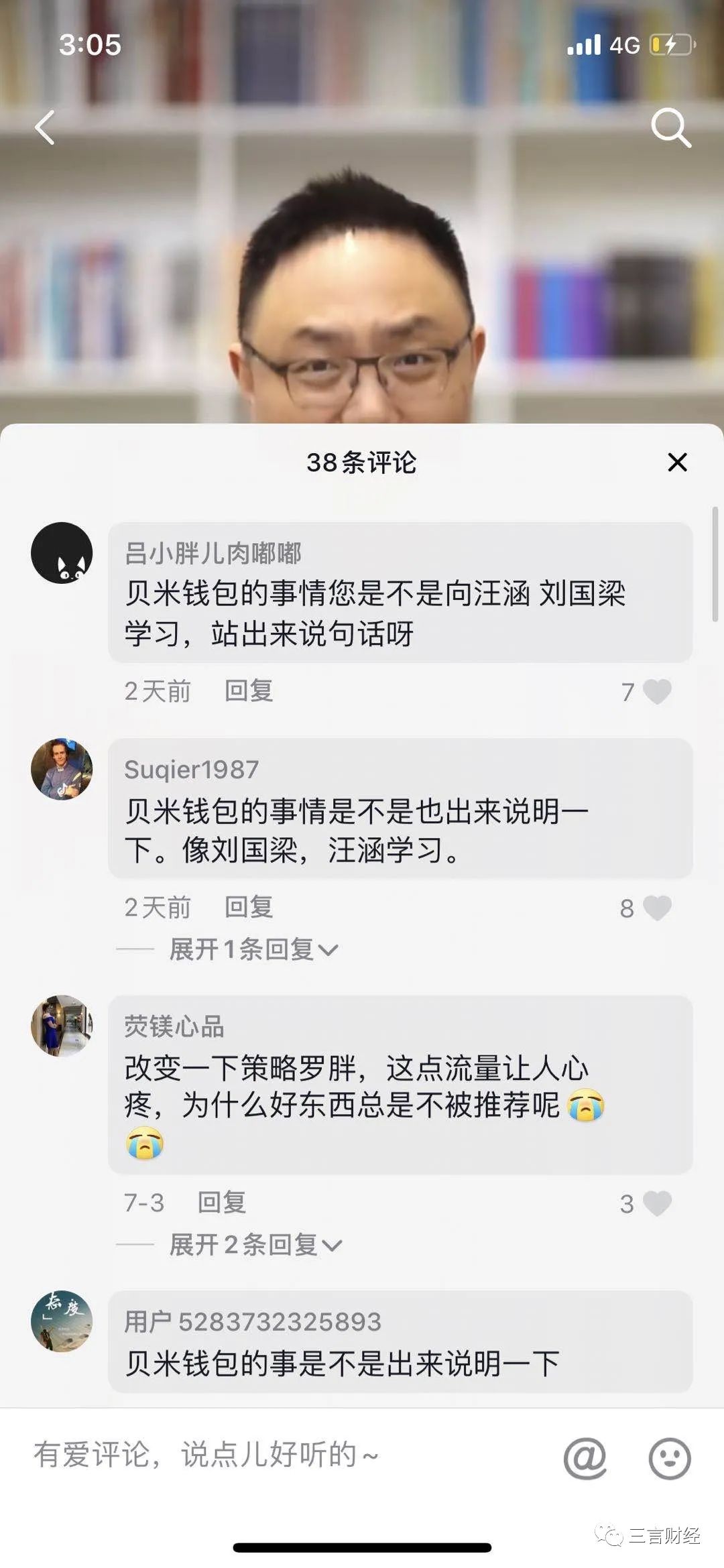Open 吕小胖儿肉嘟嘟's profile avatar
The width and height of the screenshot is (724, 1568).
[62, 553]
